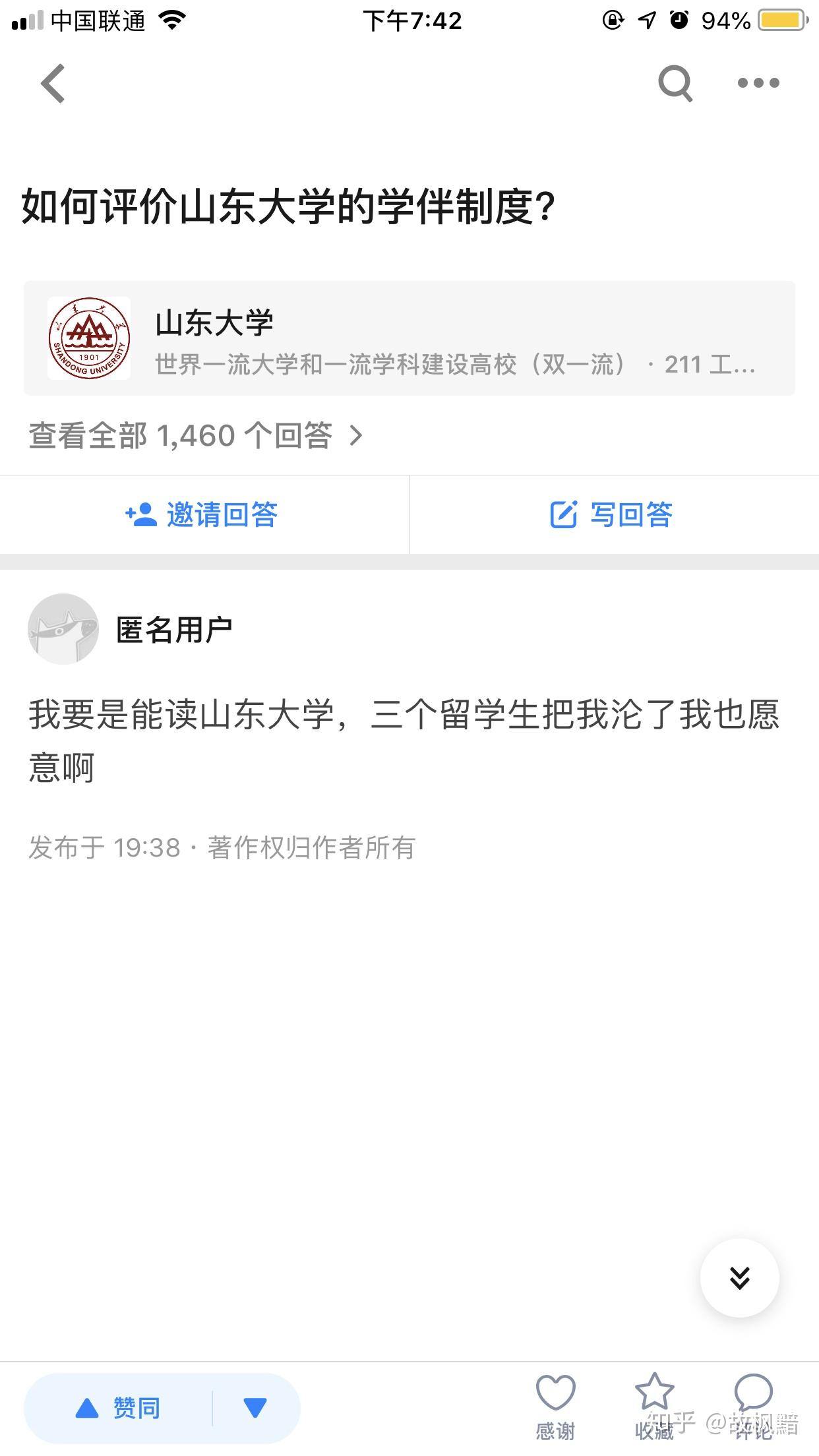Jump to next answer with double-chevron button
The height and width of the screenshot is (1456, 819).
pos(739,1278)
